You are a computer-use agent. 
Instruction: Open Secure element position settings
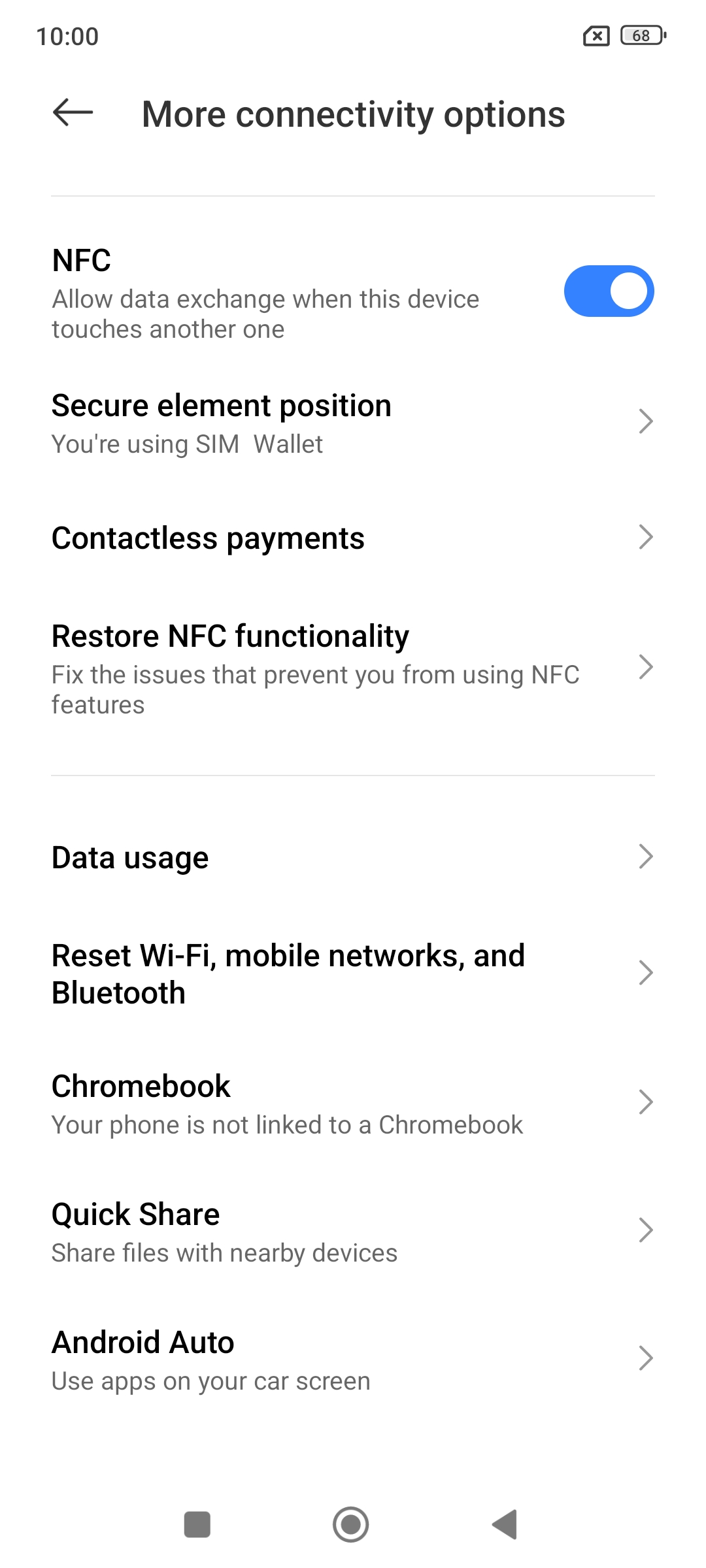[x=353, y=423]
